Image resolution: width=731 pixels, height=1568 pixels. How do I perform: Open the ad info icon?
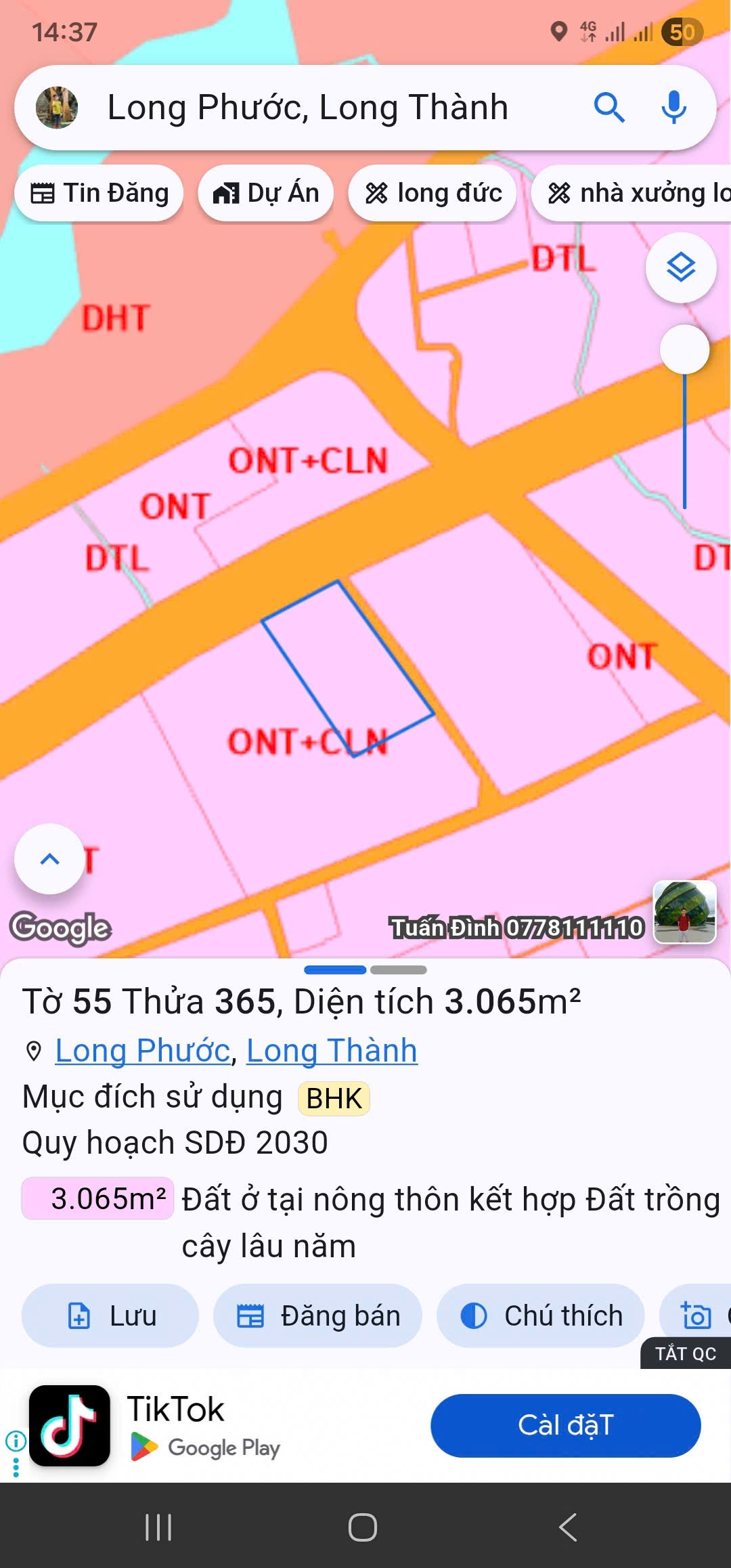click(x=16, y=1441)
